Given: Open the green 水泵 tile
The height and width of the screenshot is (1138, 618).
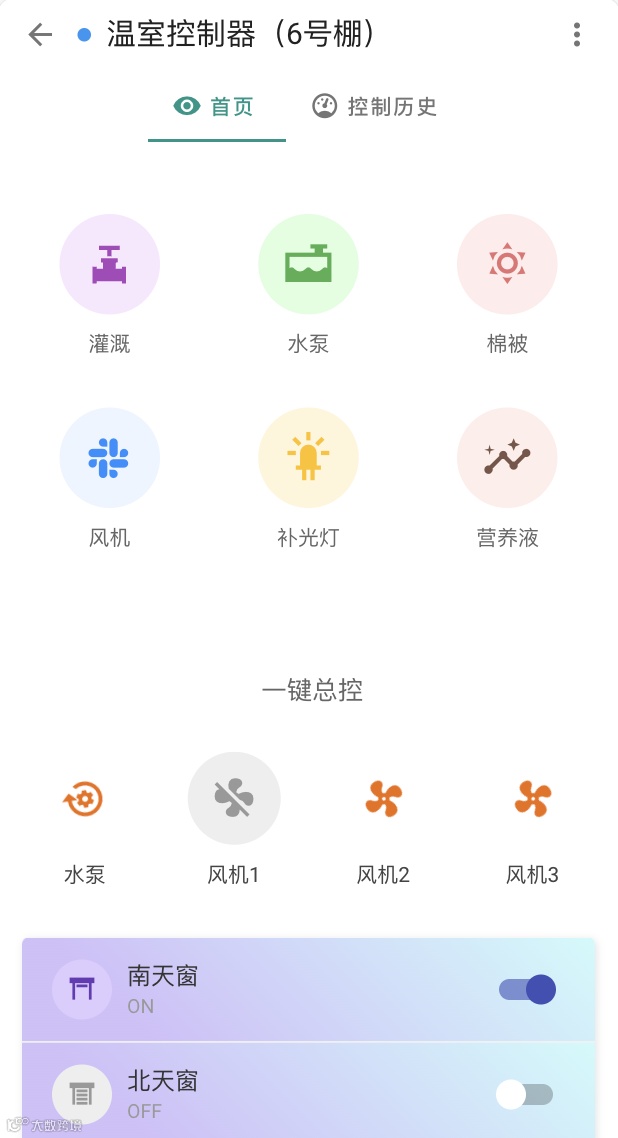Looking at the screenshot, I should tap(308, 265).
